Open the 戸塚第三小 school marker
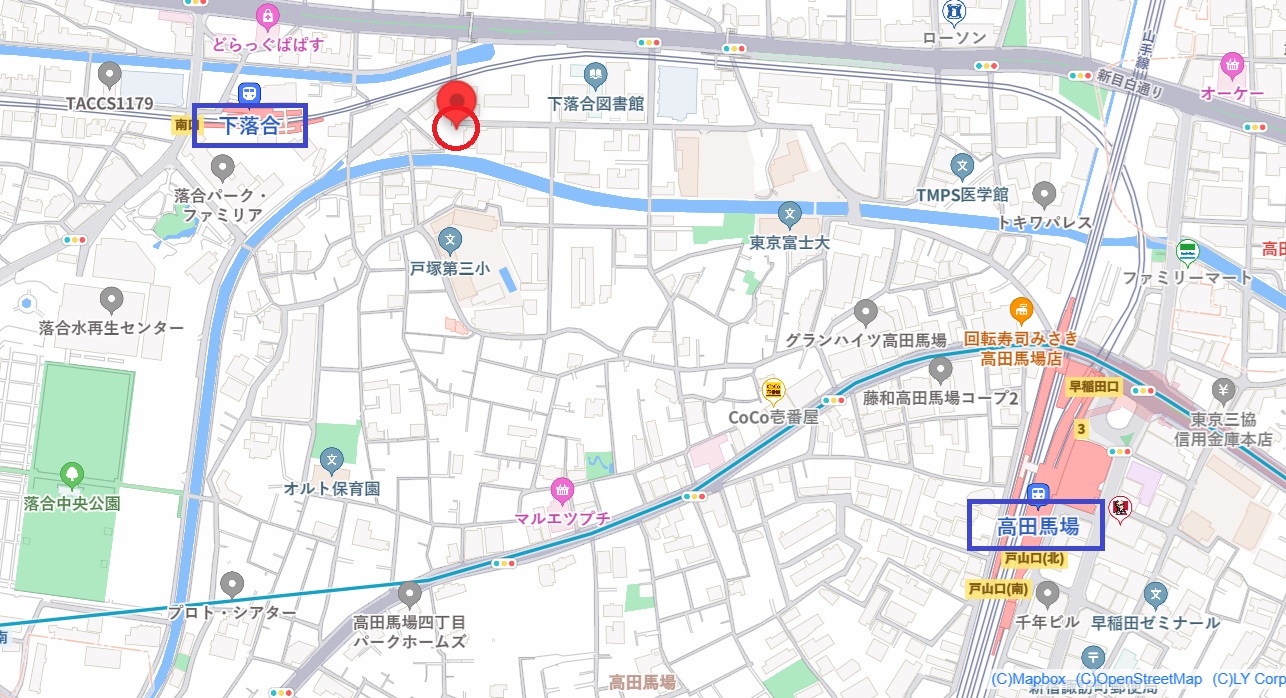 tap(450, 240)
